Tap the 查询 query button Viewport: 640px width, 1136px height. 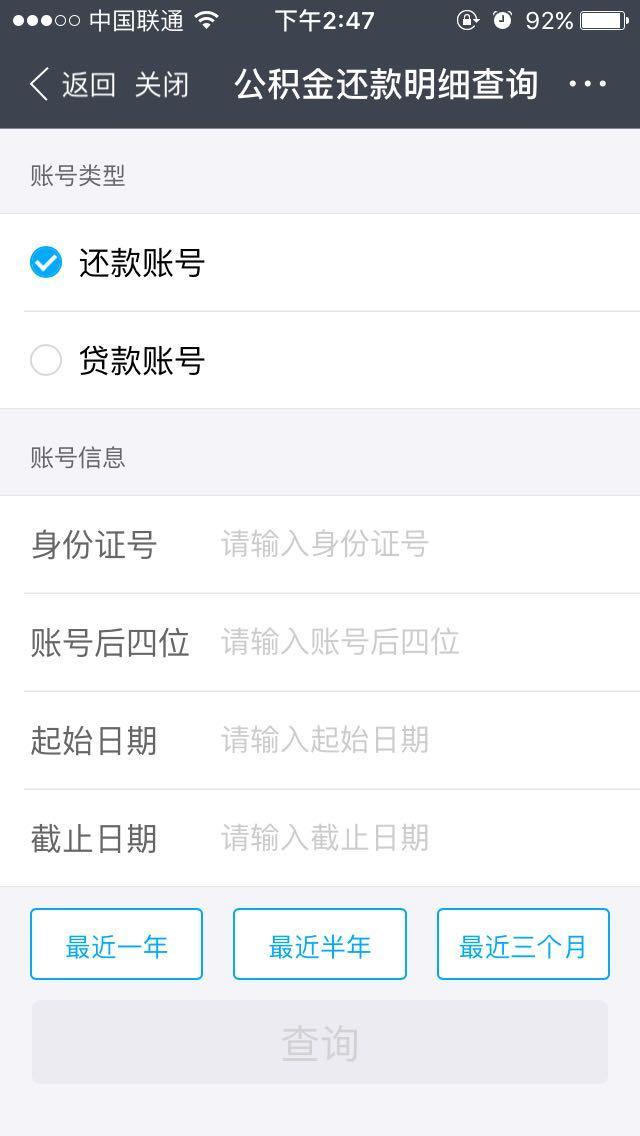point(319,1043)
